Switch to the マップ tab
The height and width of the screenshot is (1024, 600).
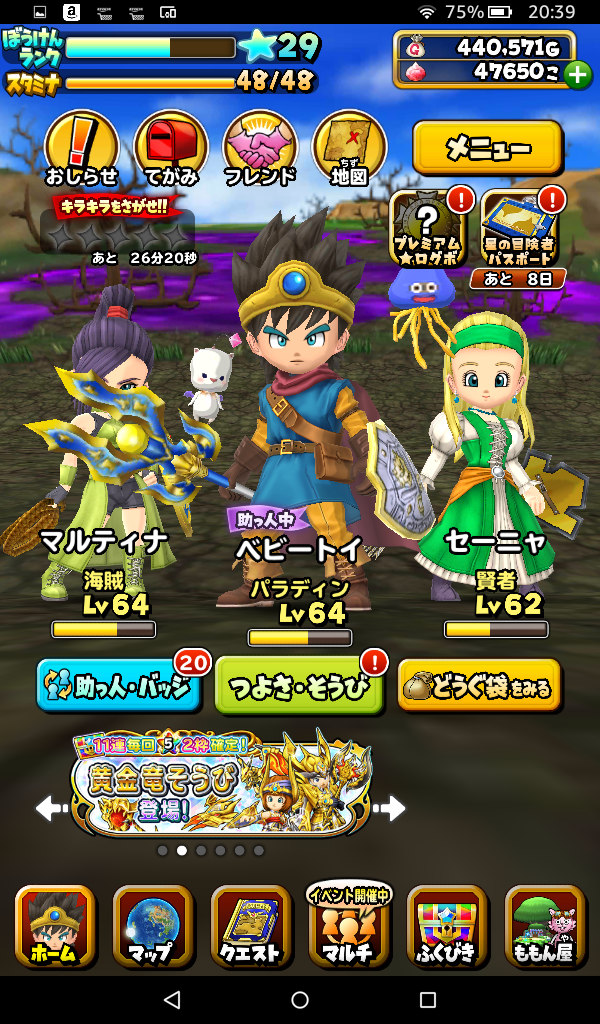pyautogui.click(x=152, y=927)
